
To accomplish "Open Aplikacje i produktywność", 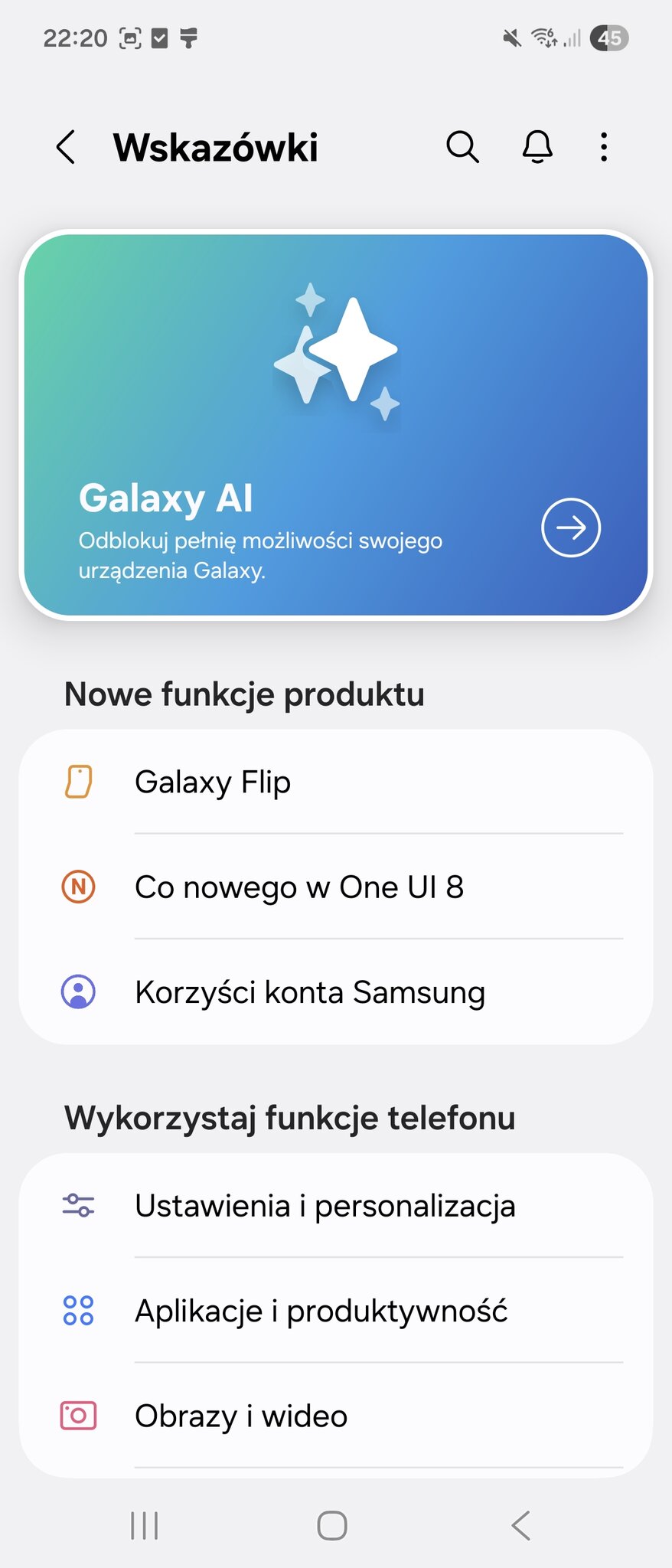I will click(335, 1311).
